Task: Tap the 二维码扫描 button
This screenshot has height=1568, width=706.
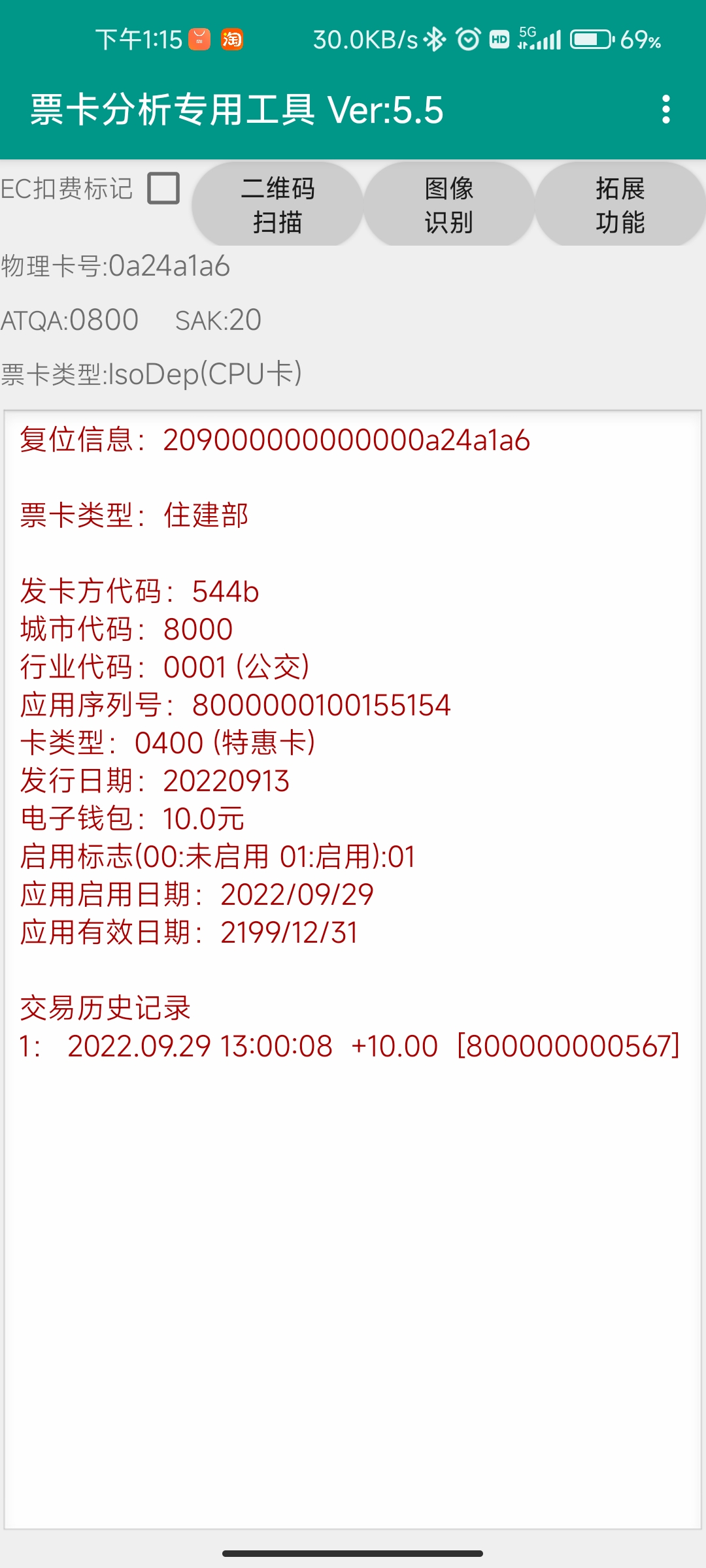Action: tap(278, 204)
